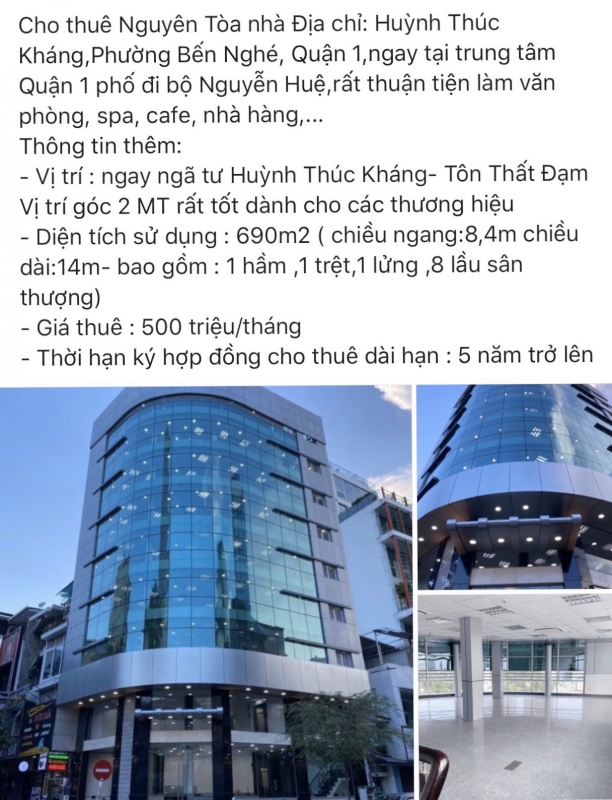View the close-up photo of the building canopy
This screenshot has height=800, width=612.
(x=514, y=486)
